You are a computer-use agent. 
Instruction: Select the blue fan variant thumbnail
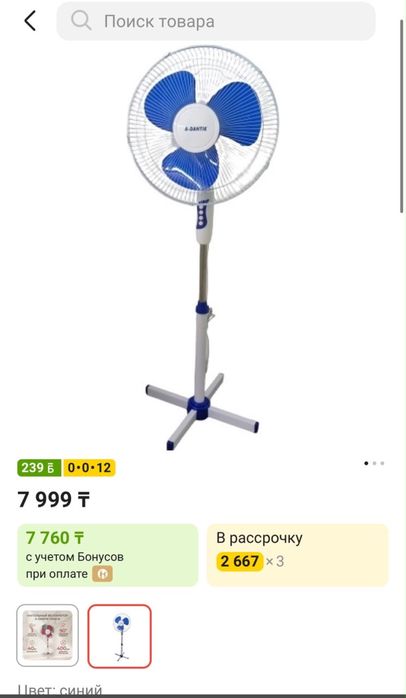point(119,636)
